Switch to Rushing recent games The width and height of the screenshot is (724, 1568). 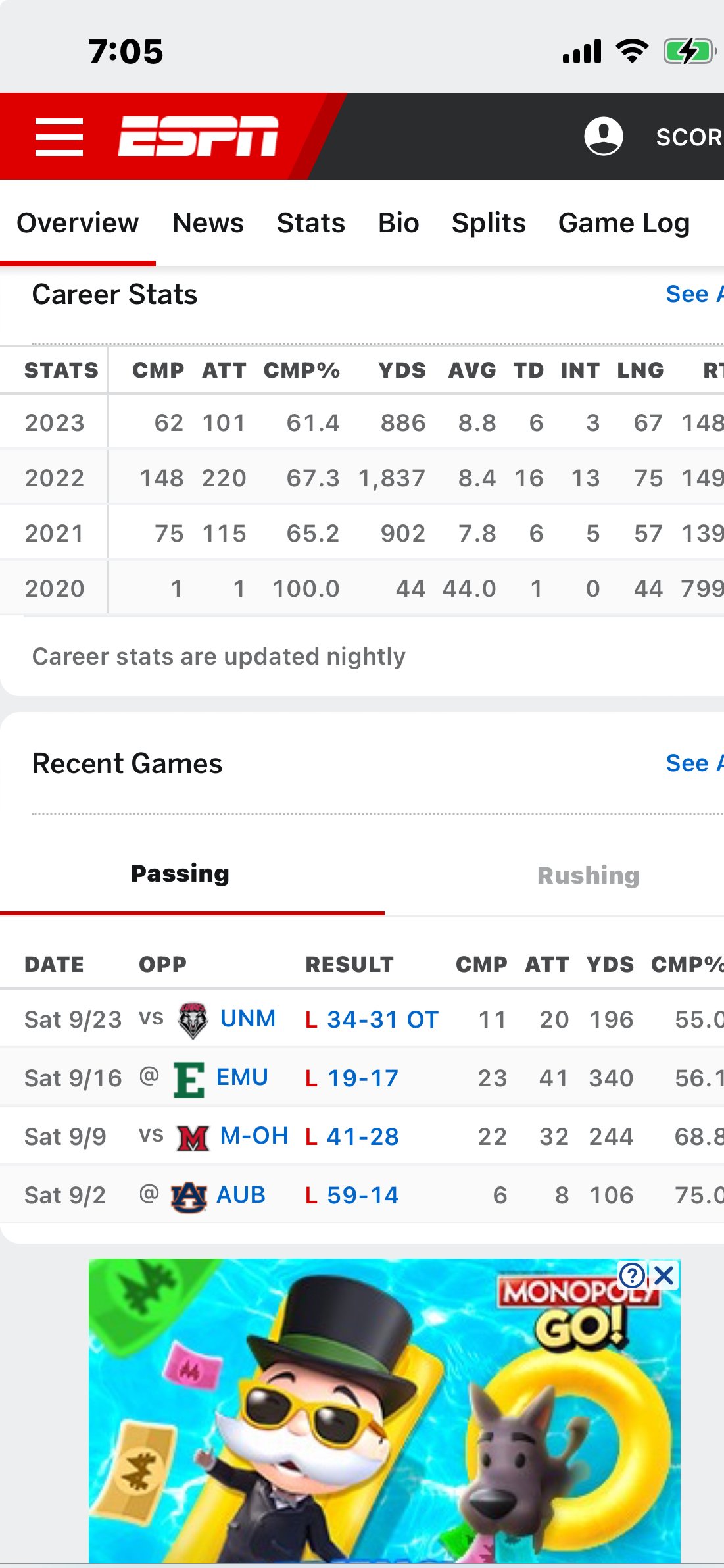[589, 875]
